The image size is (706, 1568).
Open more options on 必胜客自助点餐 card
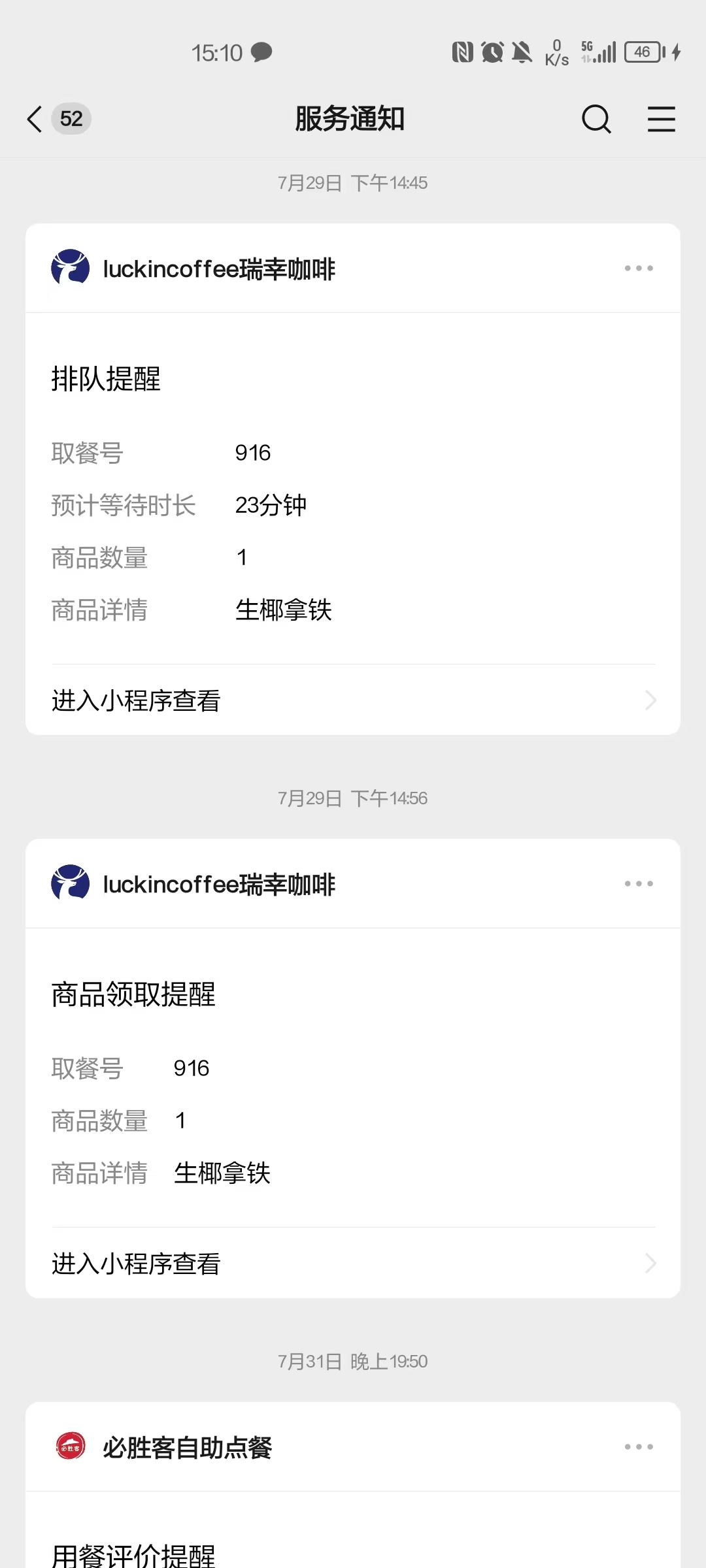coord(639,1446)
